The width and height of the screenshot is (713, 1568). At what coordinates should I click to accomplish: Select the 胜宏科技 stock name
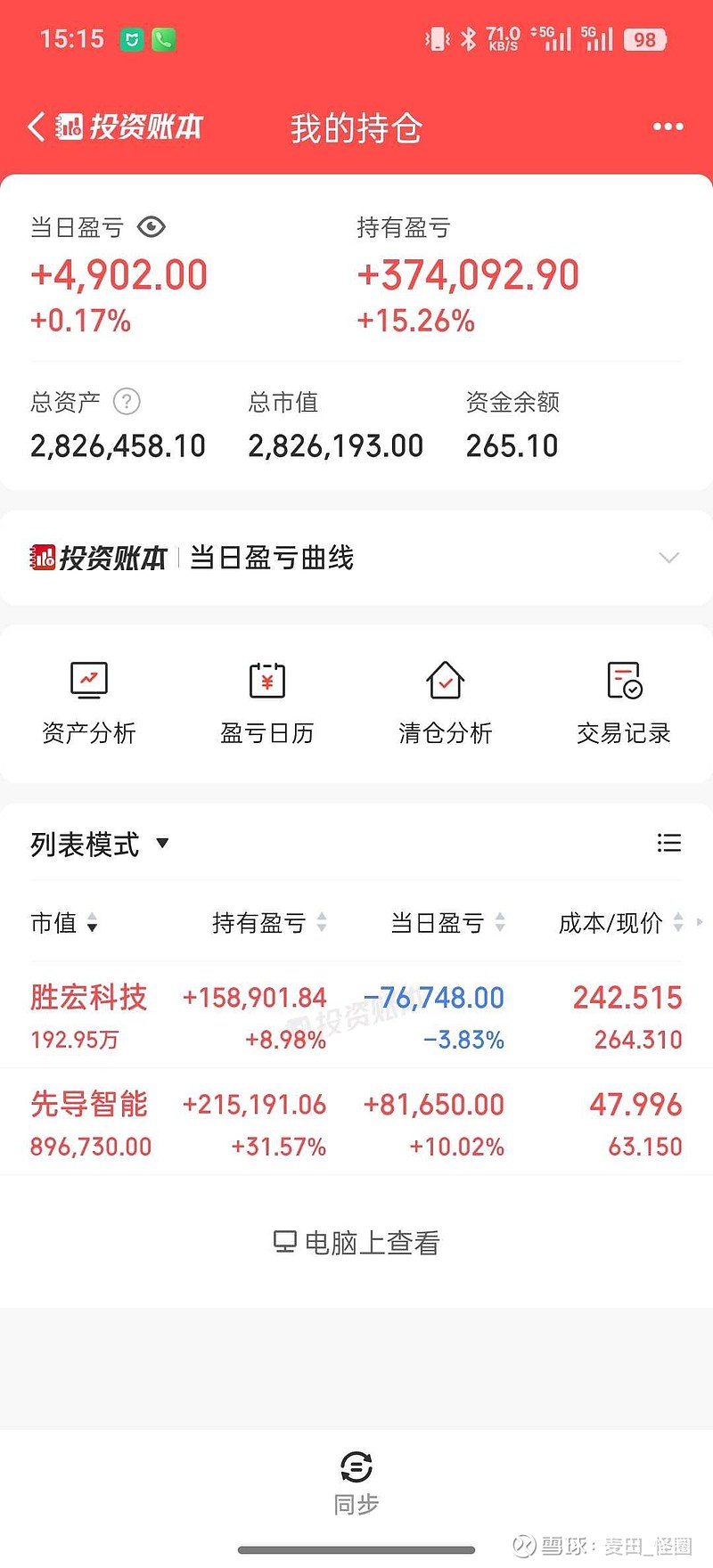point(87,998)
